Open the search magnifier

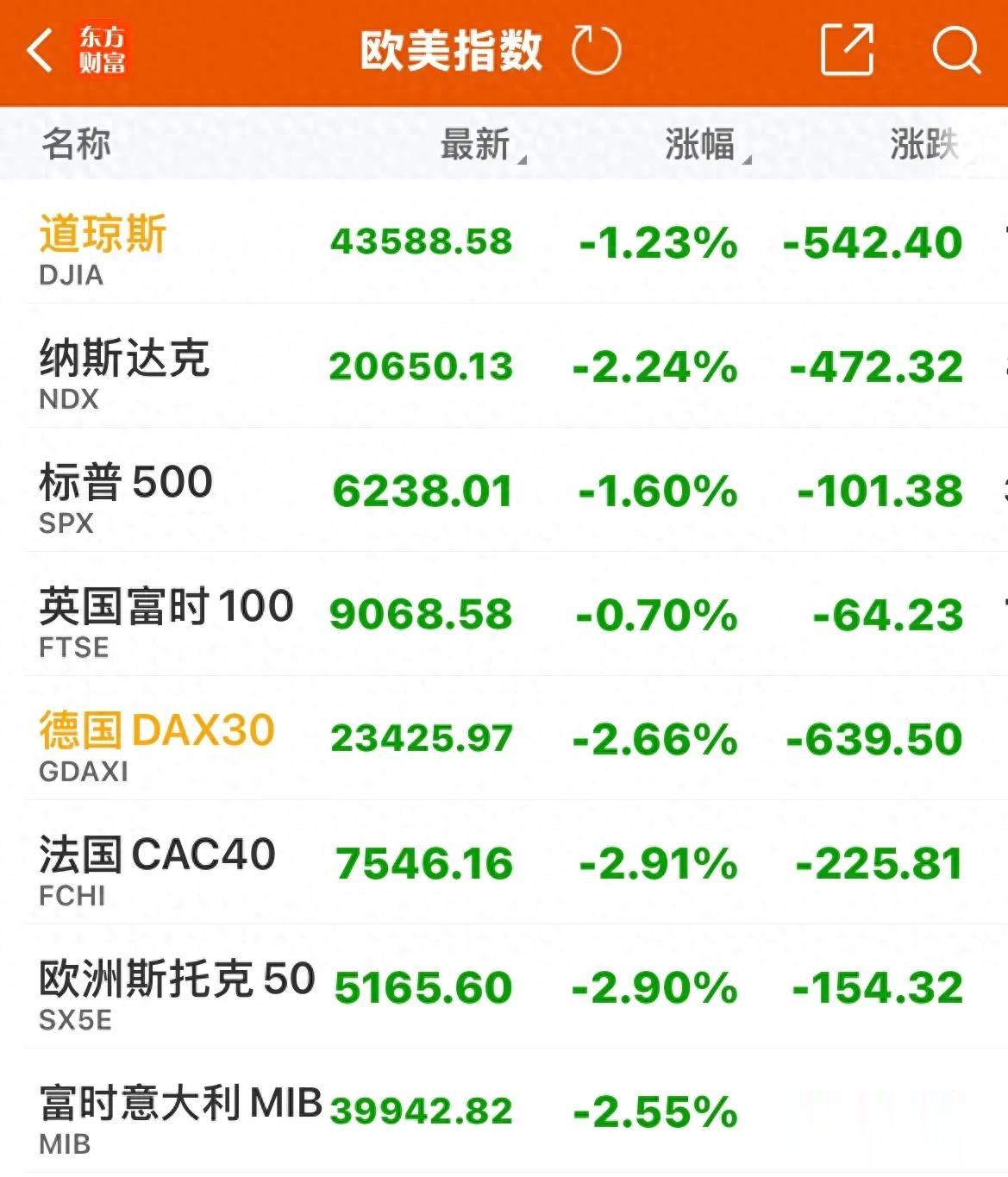coord(955,51)
